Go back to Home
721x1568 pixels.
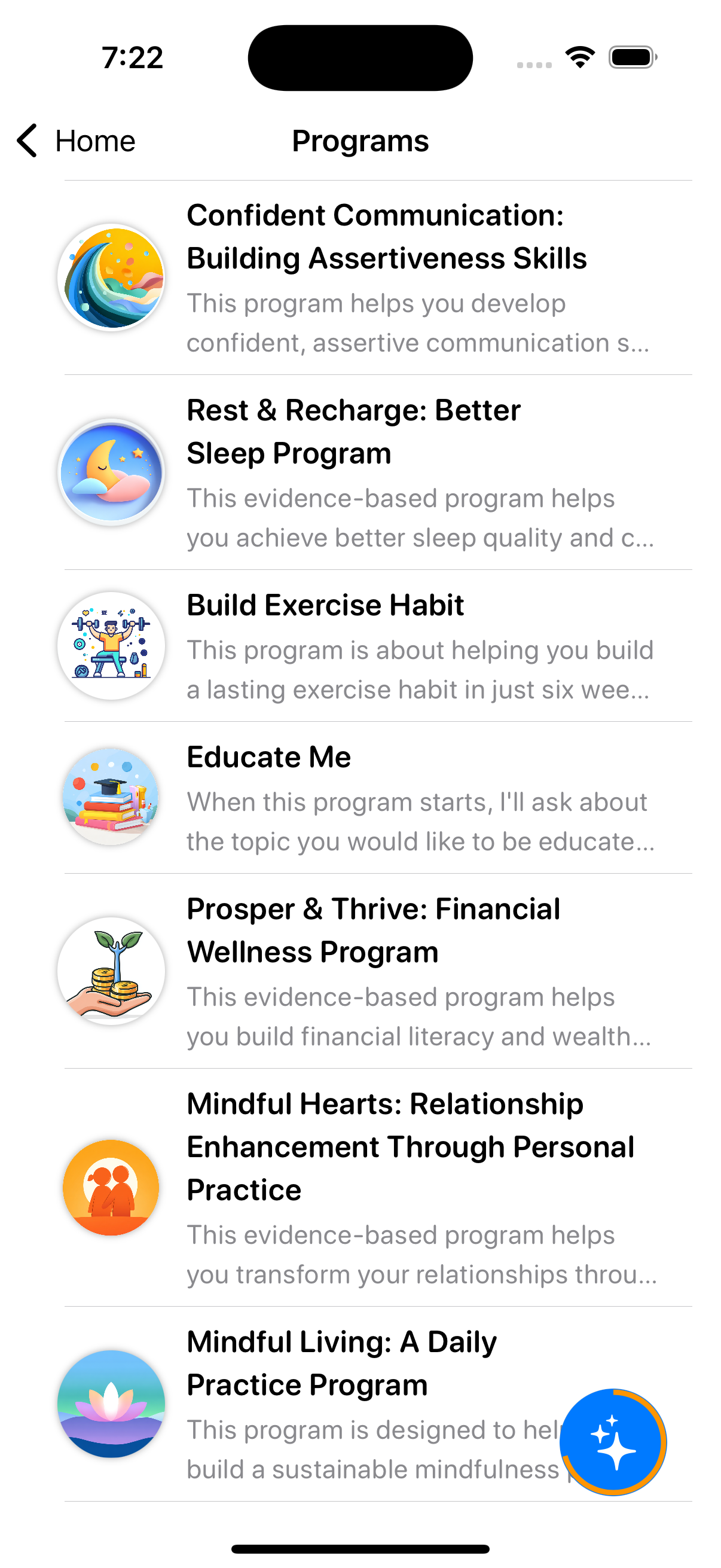coord(76,141)
